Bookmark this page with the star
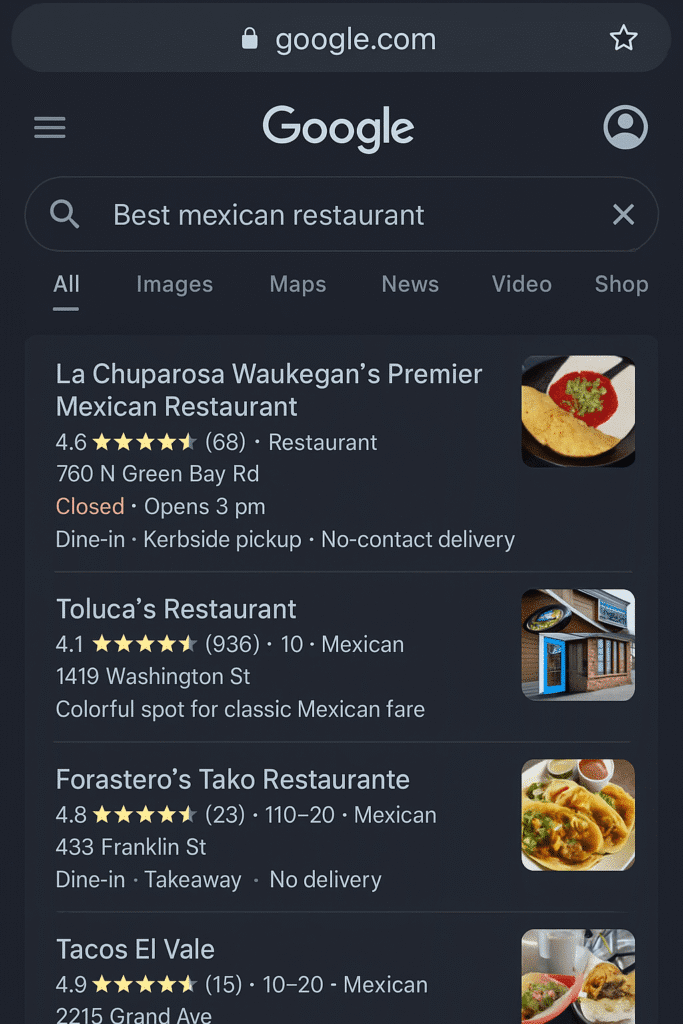The width and height of the screenshot is (683, 1024). click(623, 39)
